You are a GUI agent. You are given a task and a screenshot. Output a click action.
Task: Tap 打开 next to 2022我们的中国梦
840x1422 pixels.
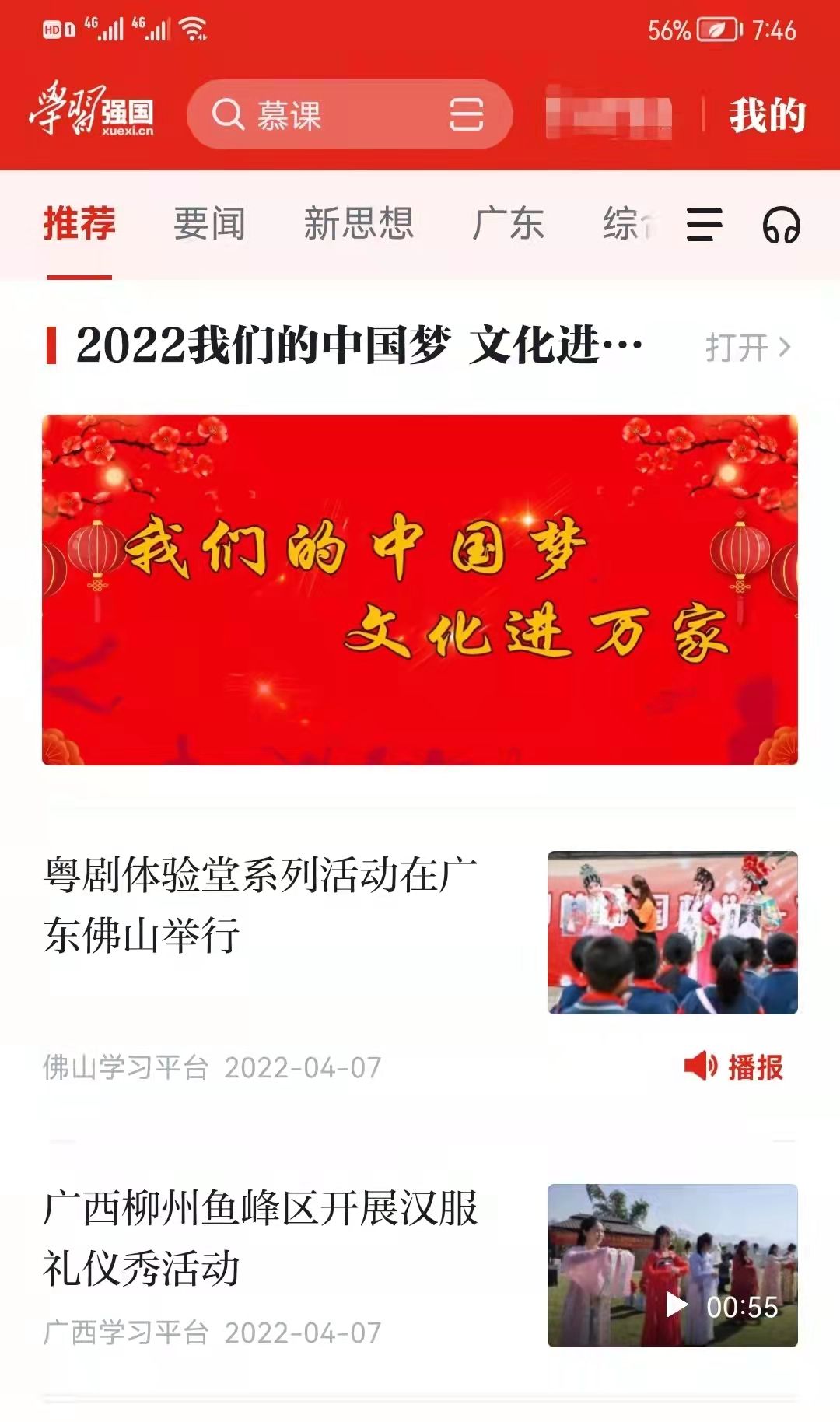coord(747,347)
